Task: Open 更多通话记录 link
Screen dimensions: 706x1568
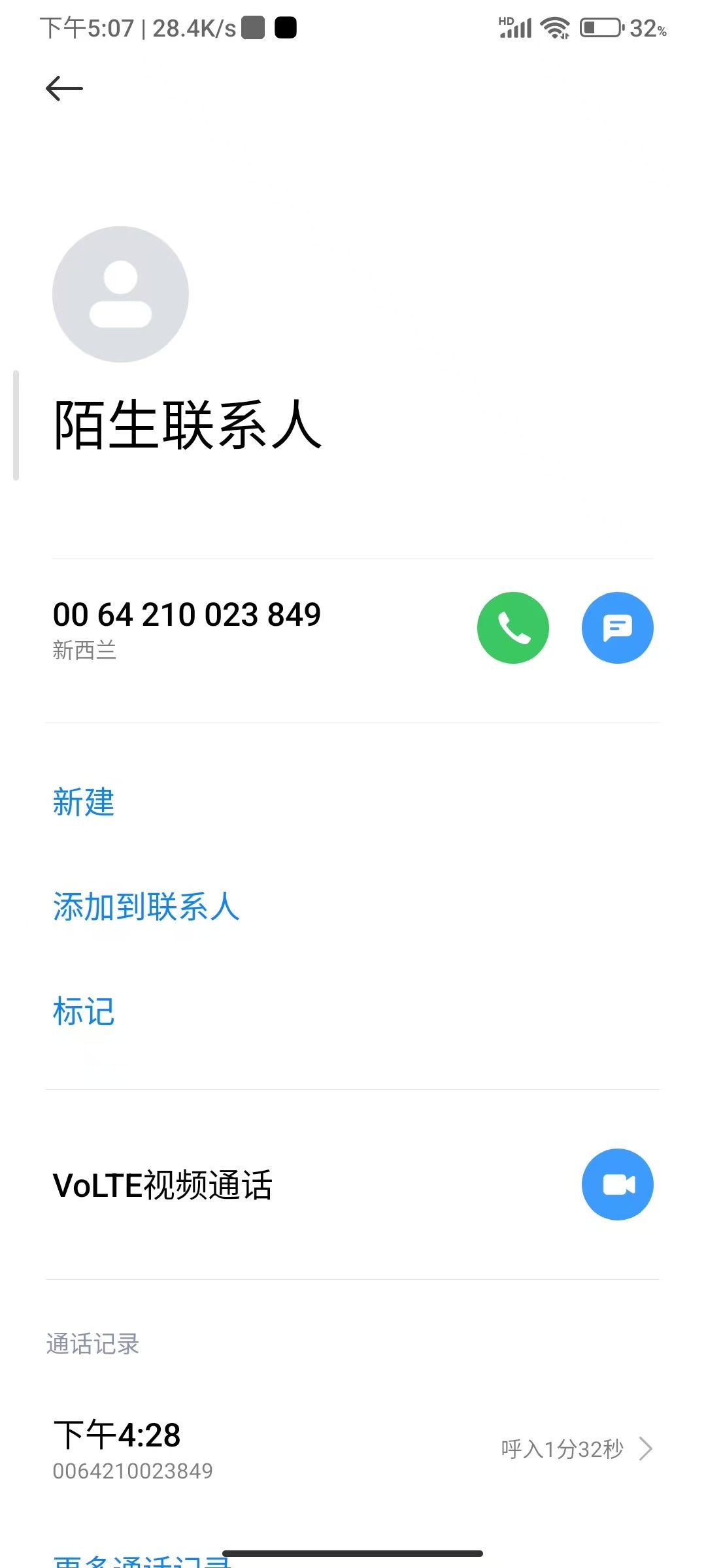Action: coord(142,1561)
